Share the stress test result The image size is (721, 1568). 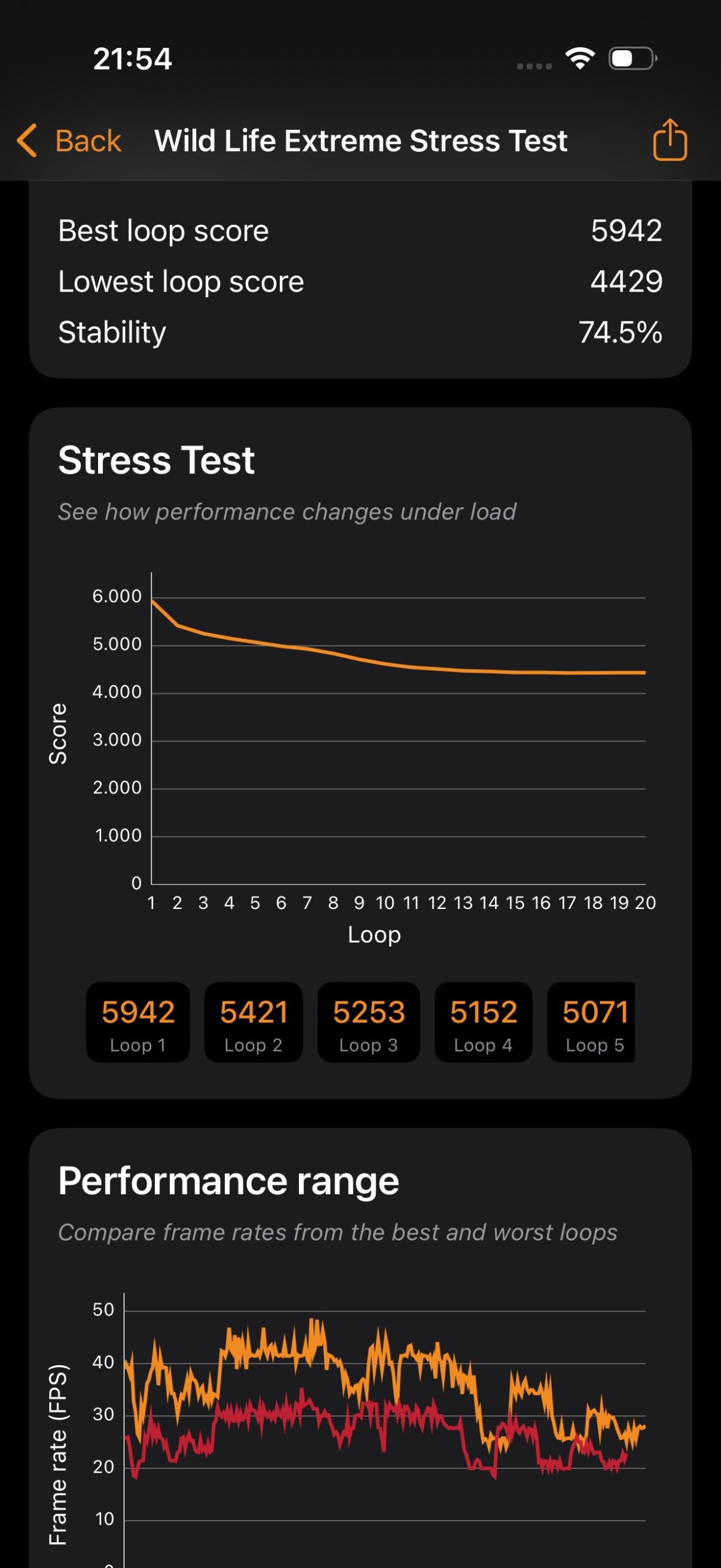tap(670, 140)
